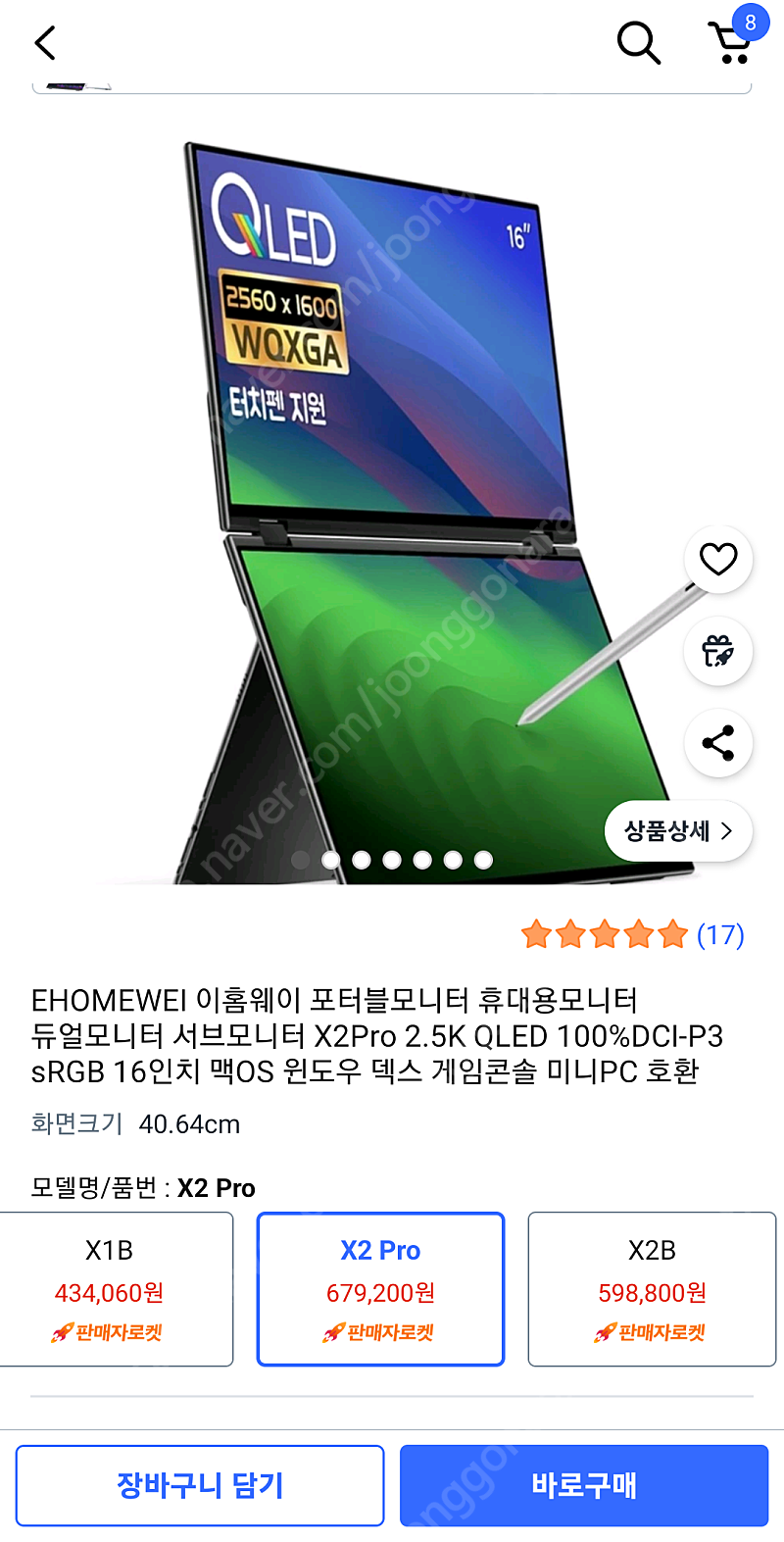Choose the X2B model option
784x1542 pixels.
click(652, 1289)
